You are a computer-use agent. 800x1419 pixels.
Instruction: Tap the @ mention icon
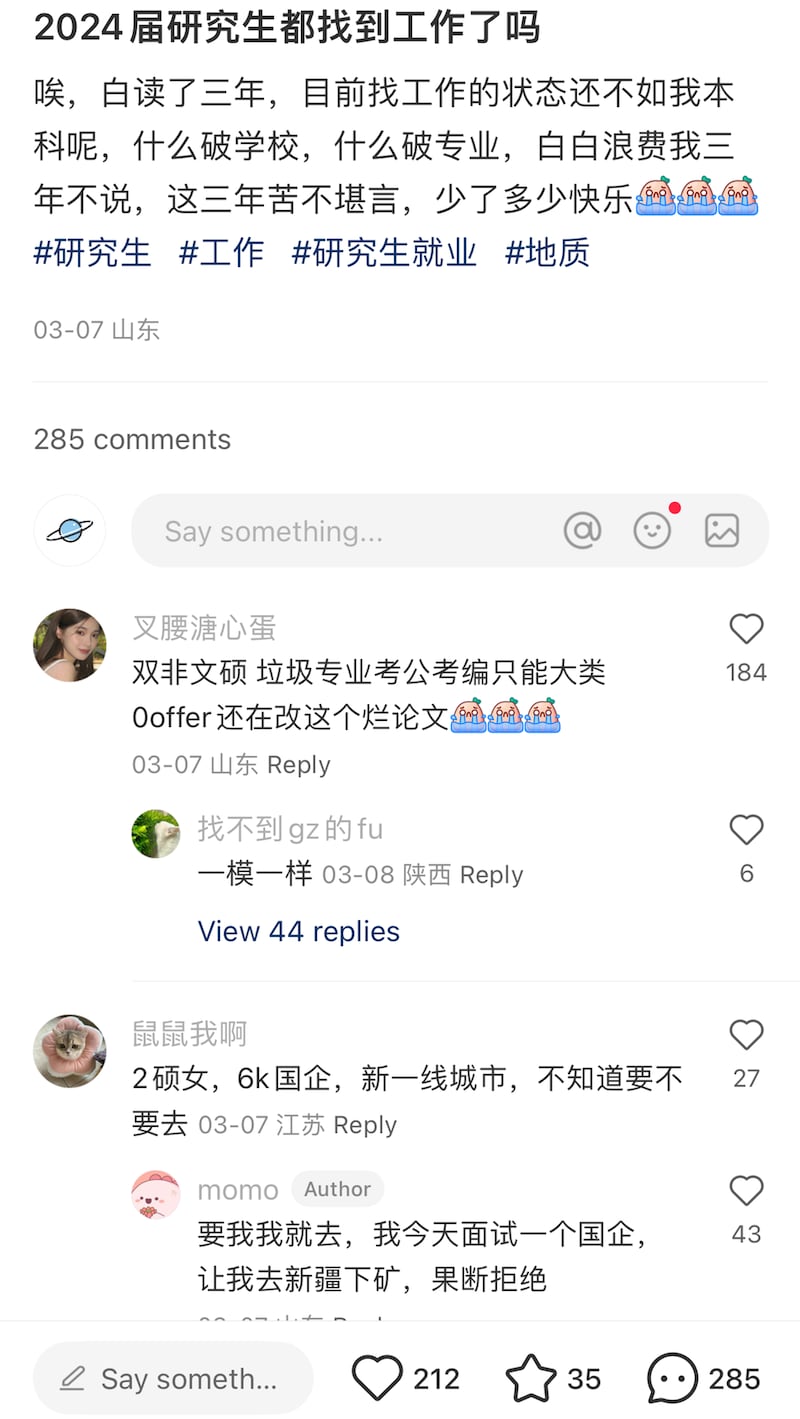click(x=582, y=531)
